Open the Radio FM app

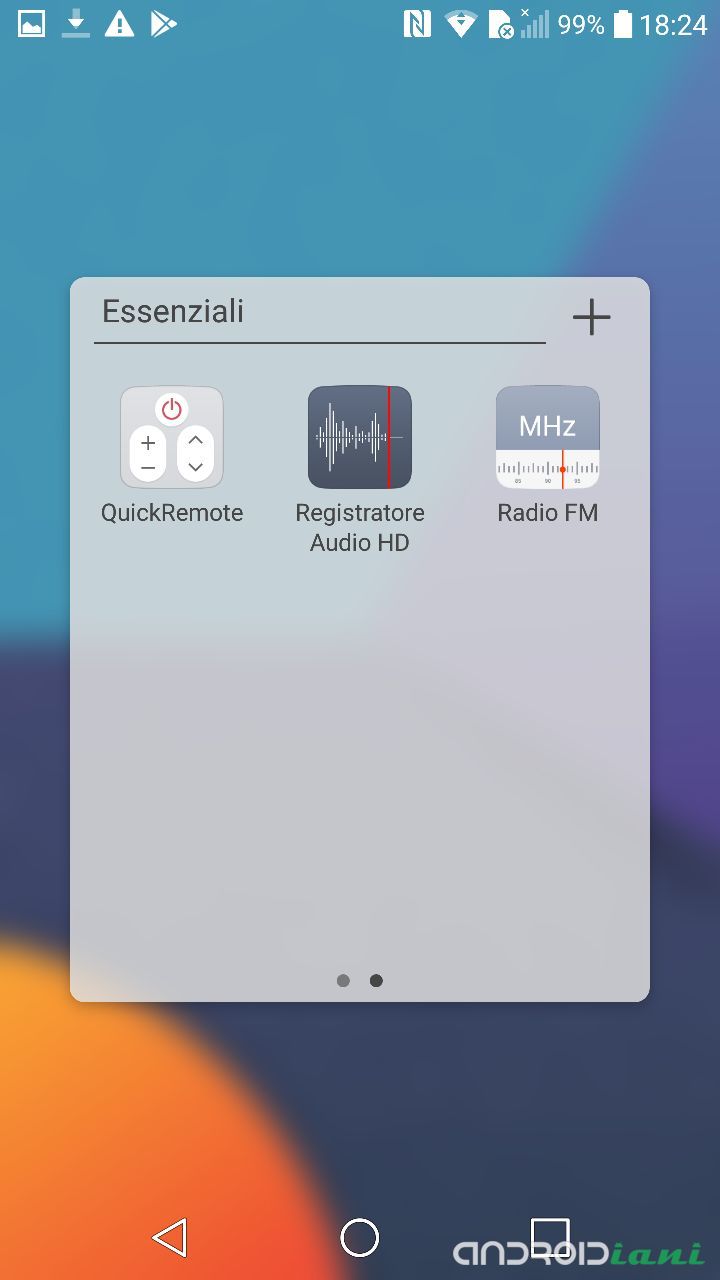(548, 438)
